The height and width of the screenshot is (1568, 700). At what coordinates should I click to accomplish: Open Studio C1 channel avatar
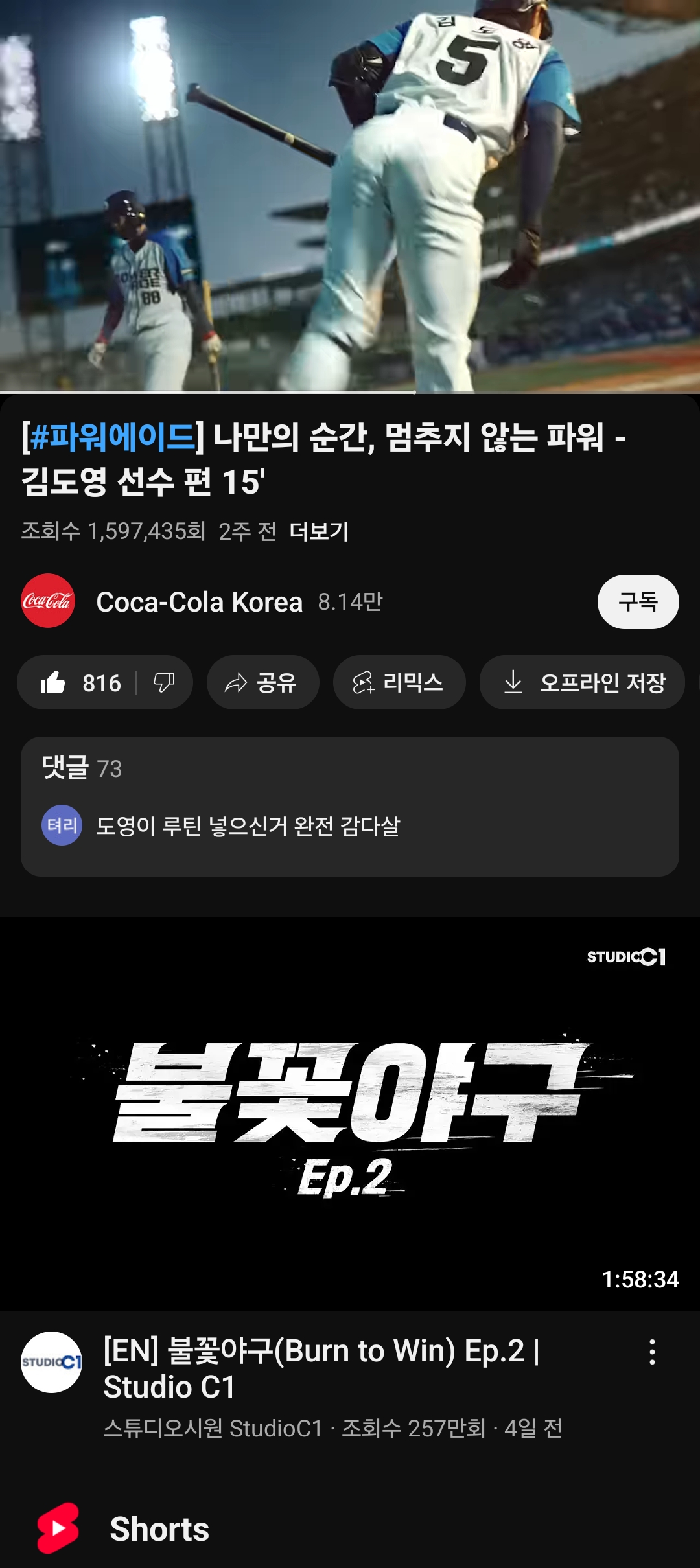[51, 1362]
